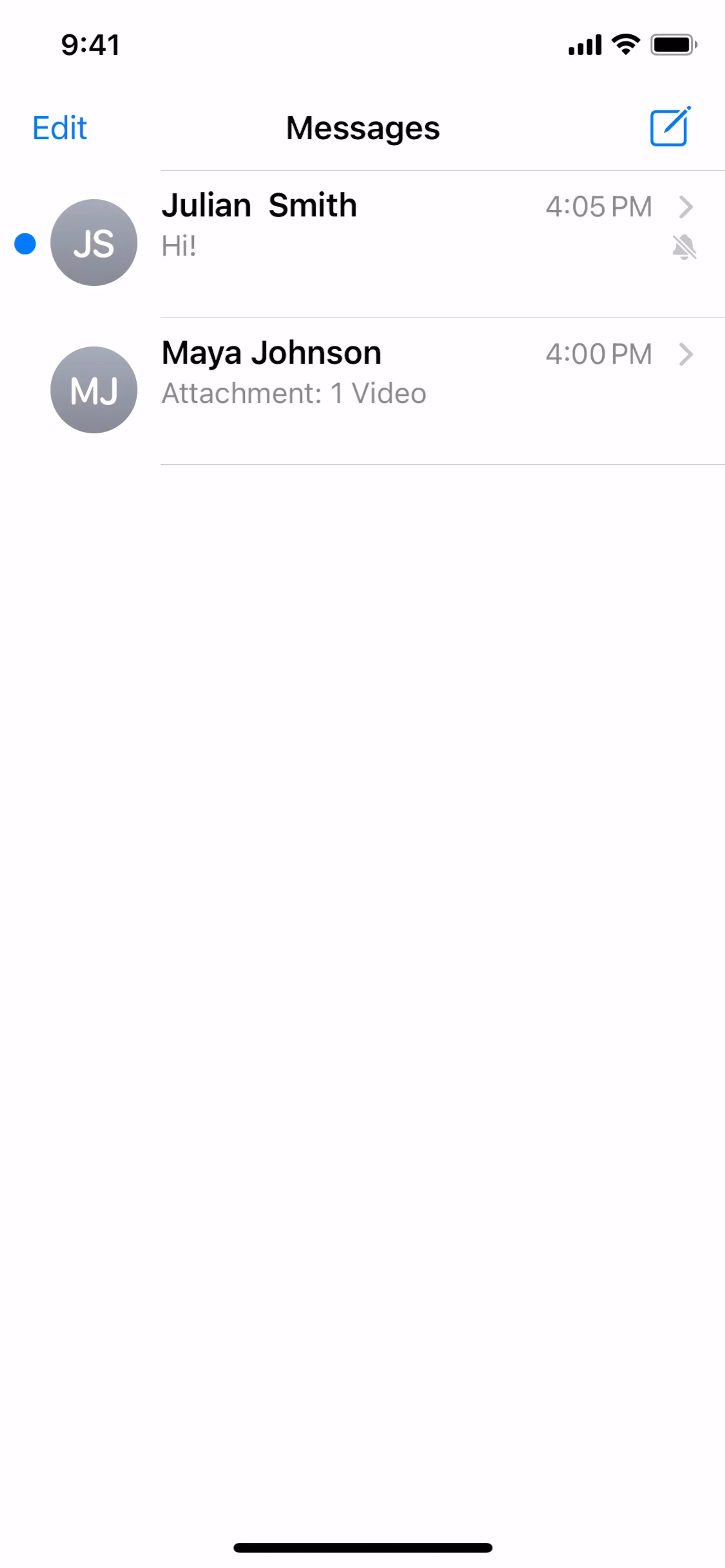Tap Edit in the Messages header
The image size is (725, 1568).
pyautogui.click(x=59, y=128)
